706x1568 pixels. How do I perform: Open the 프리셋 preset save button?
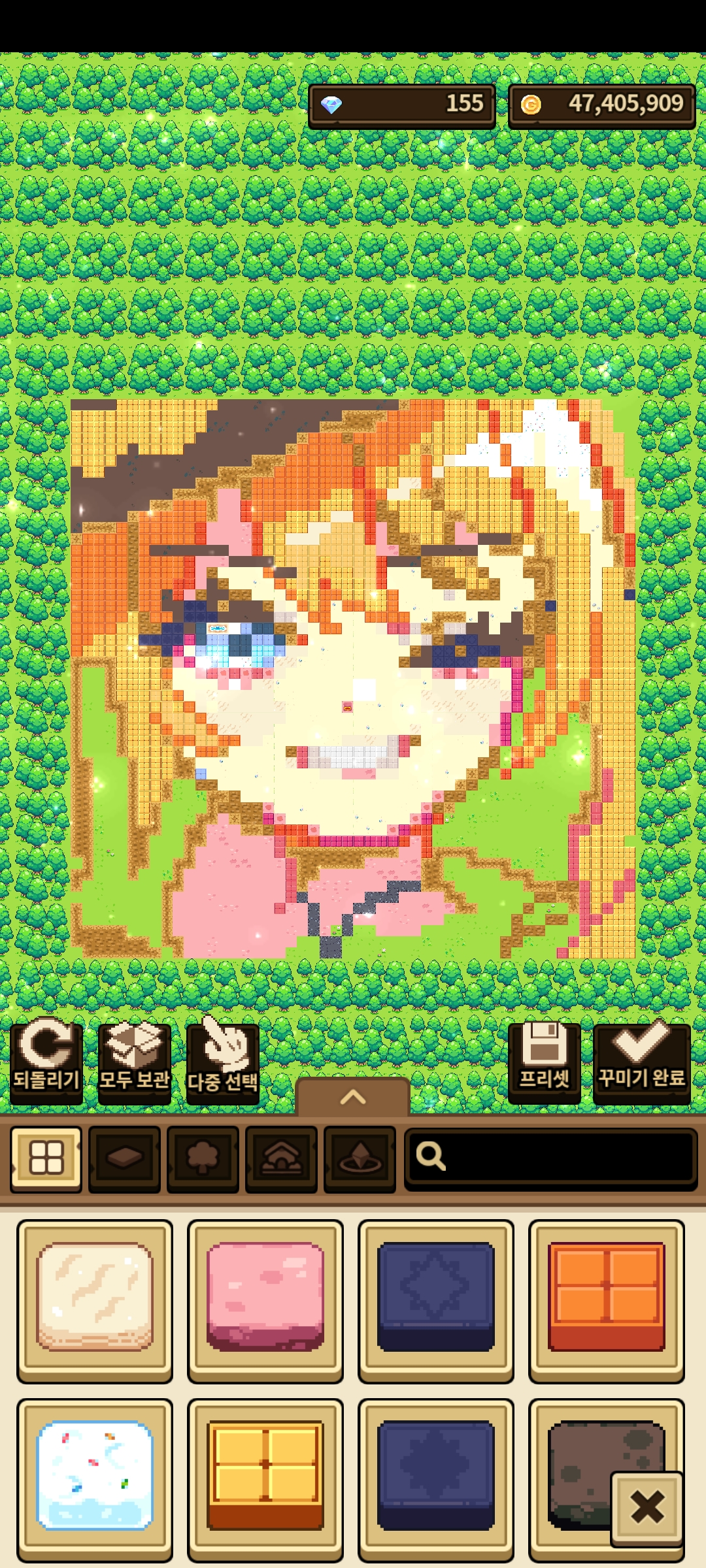point(544,1062)
